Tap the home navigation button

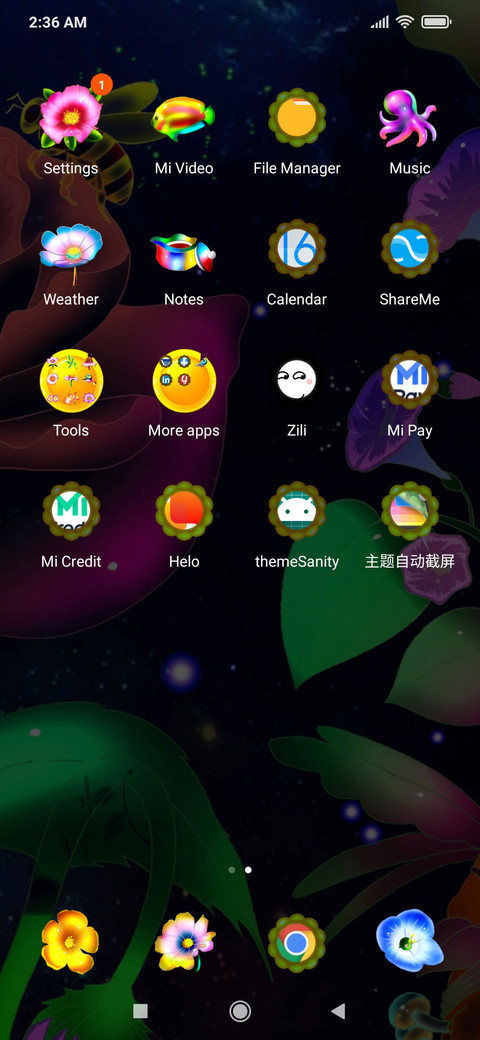tap(240, 1011)
